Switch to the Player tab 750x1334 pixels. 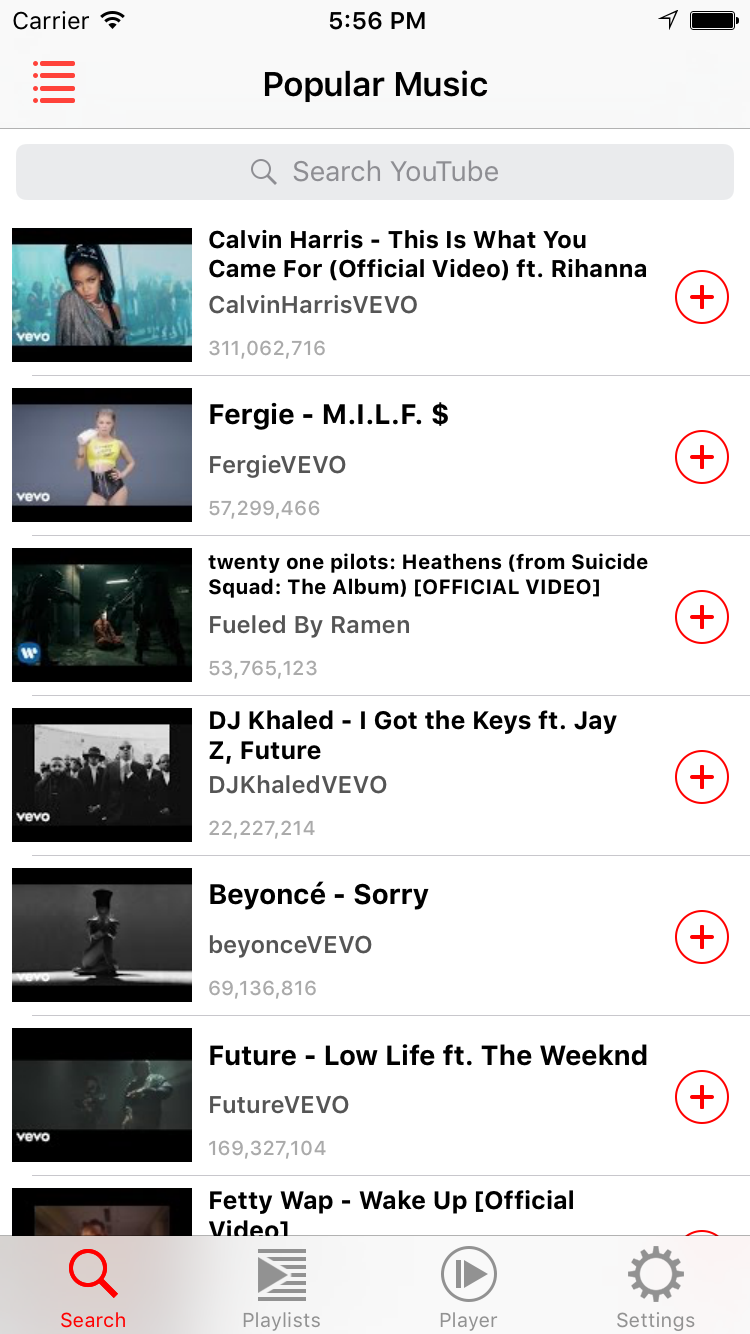click(x=468, y=1288)
